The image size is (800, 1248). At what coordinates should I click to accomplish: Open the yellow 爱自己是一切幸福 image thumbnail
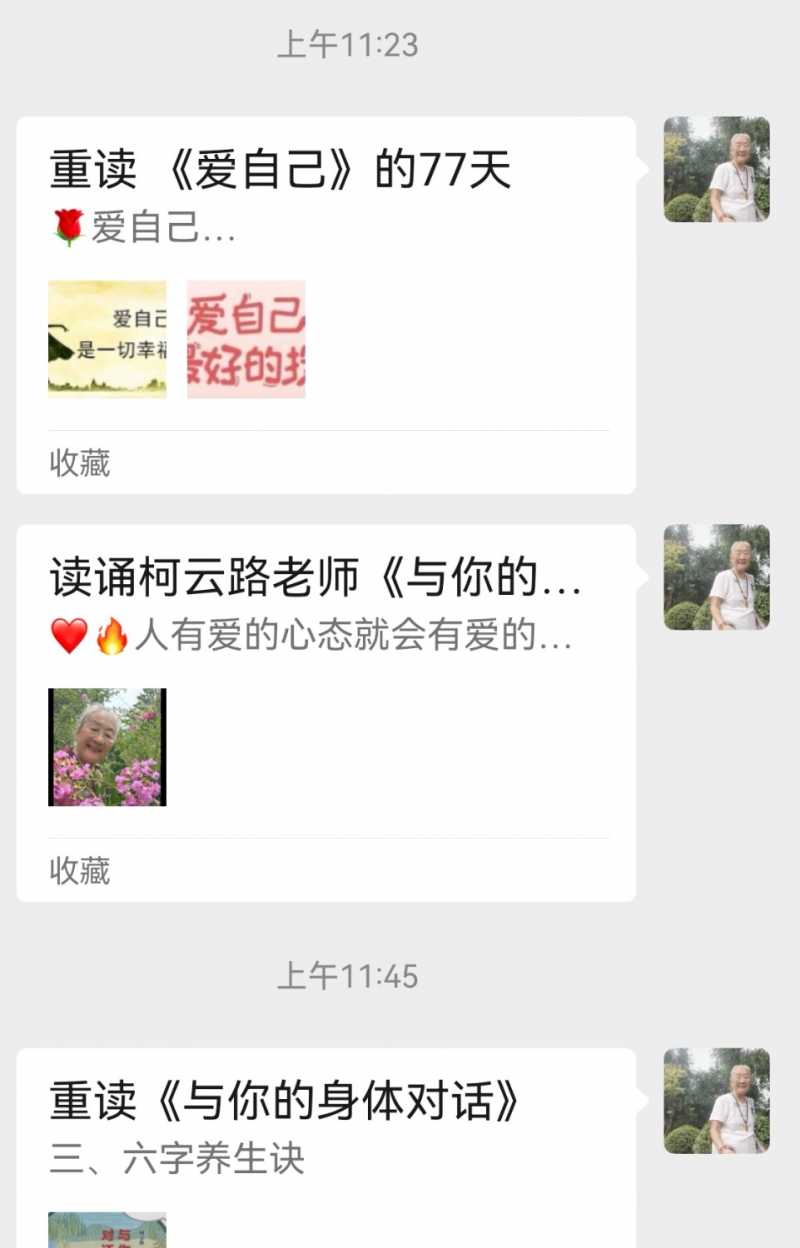(x=106, y=340)
